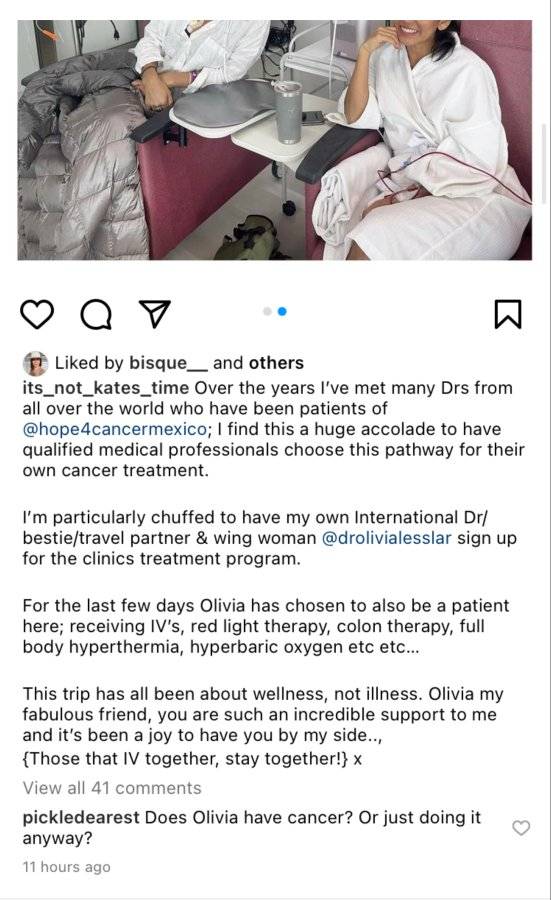Open pickledearest's profile

coord(81,817)
